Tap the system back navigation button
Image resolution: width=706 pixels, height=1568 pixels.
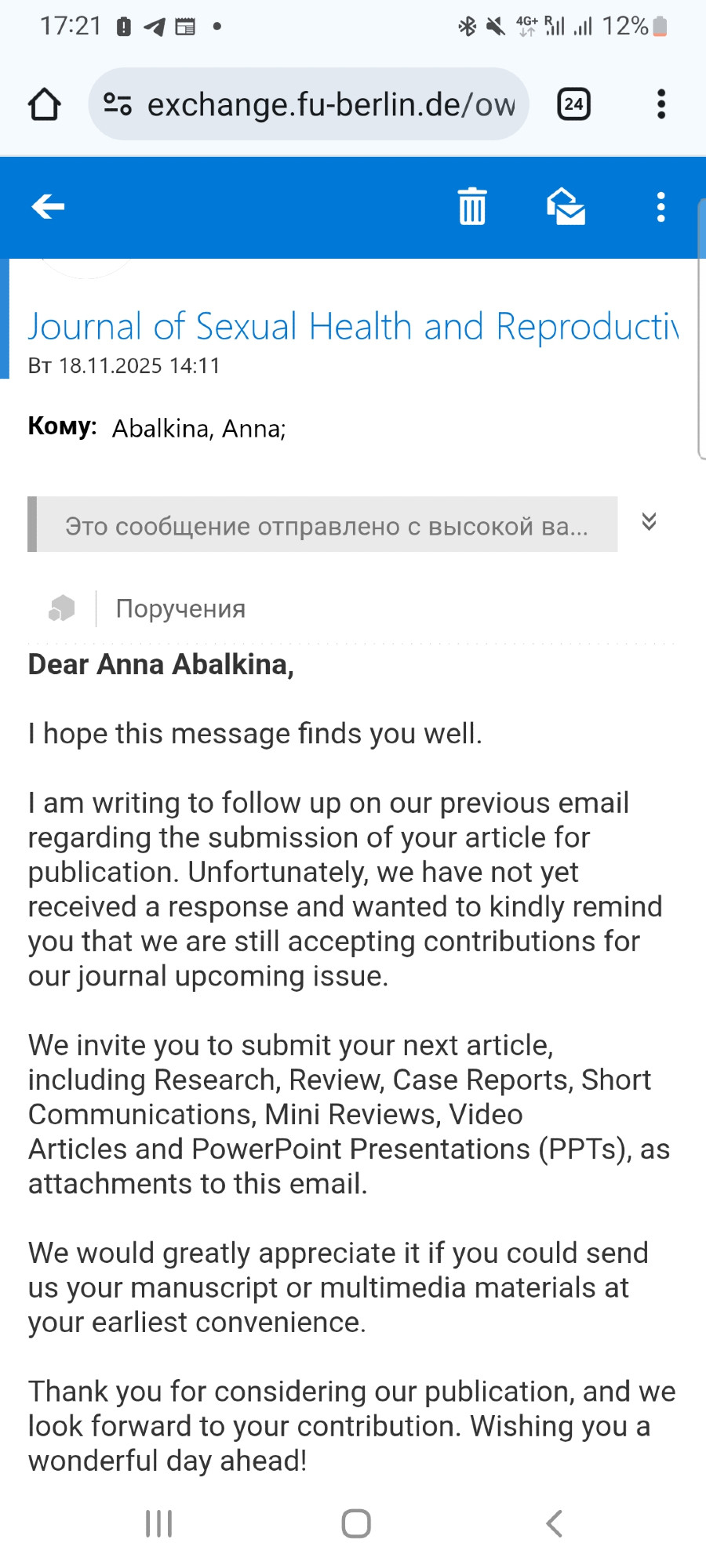point(554,1523)
